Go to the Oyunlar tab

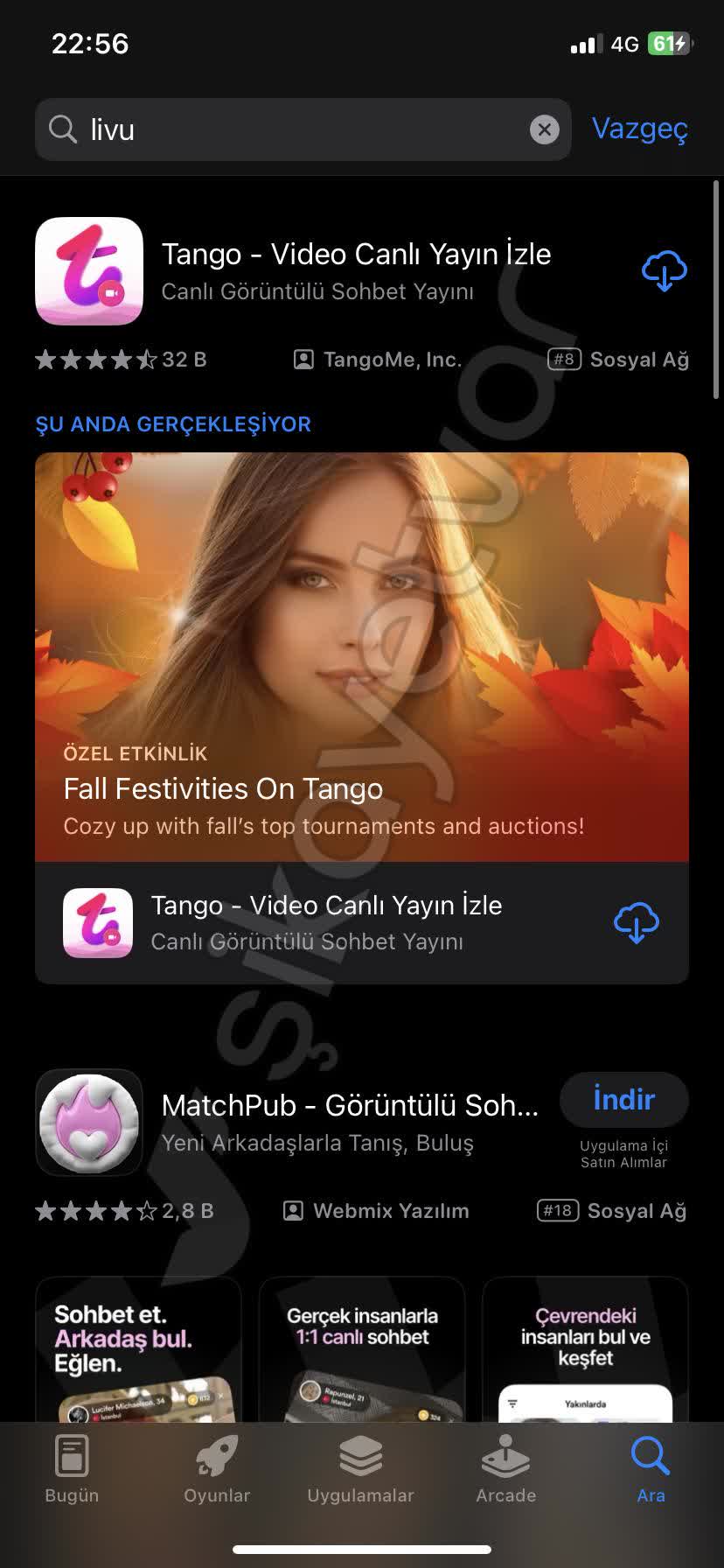(x=217, y=1470)
